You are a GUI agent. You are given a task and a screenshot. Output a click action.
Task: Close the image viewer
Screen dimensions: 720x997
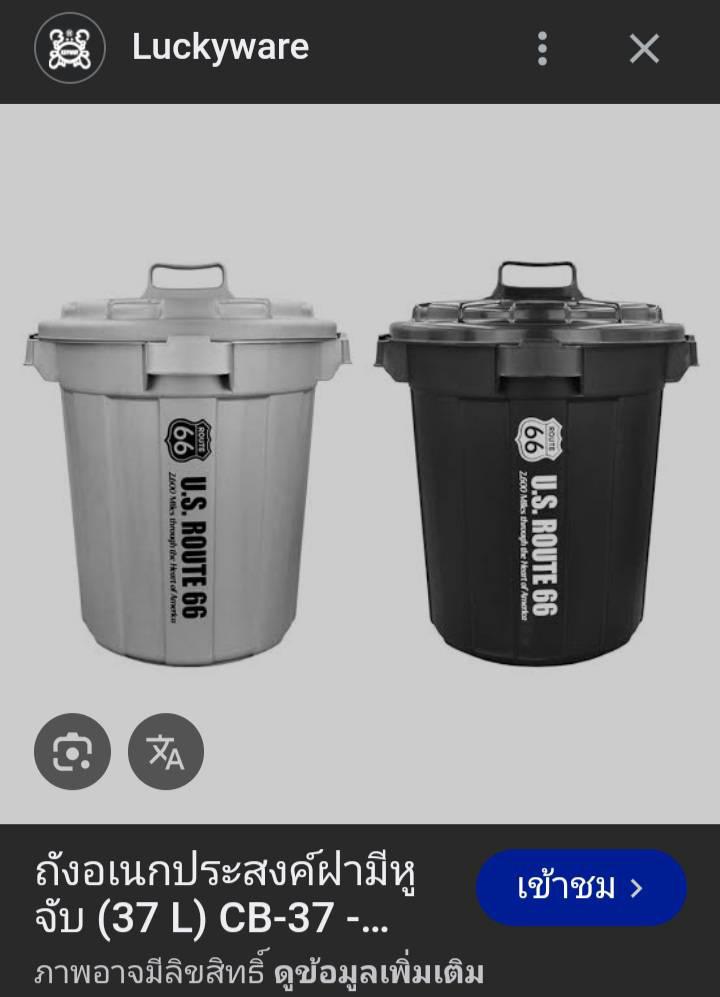point(644,48)
